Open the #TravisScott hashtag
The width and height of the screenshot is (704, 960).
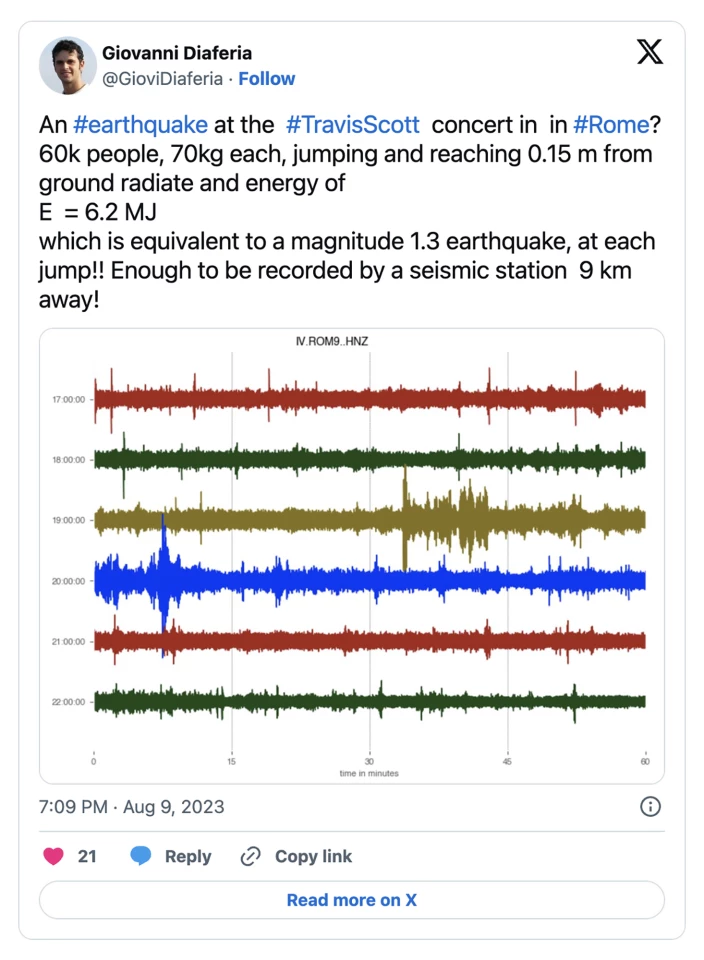[352, 125]
